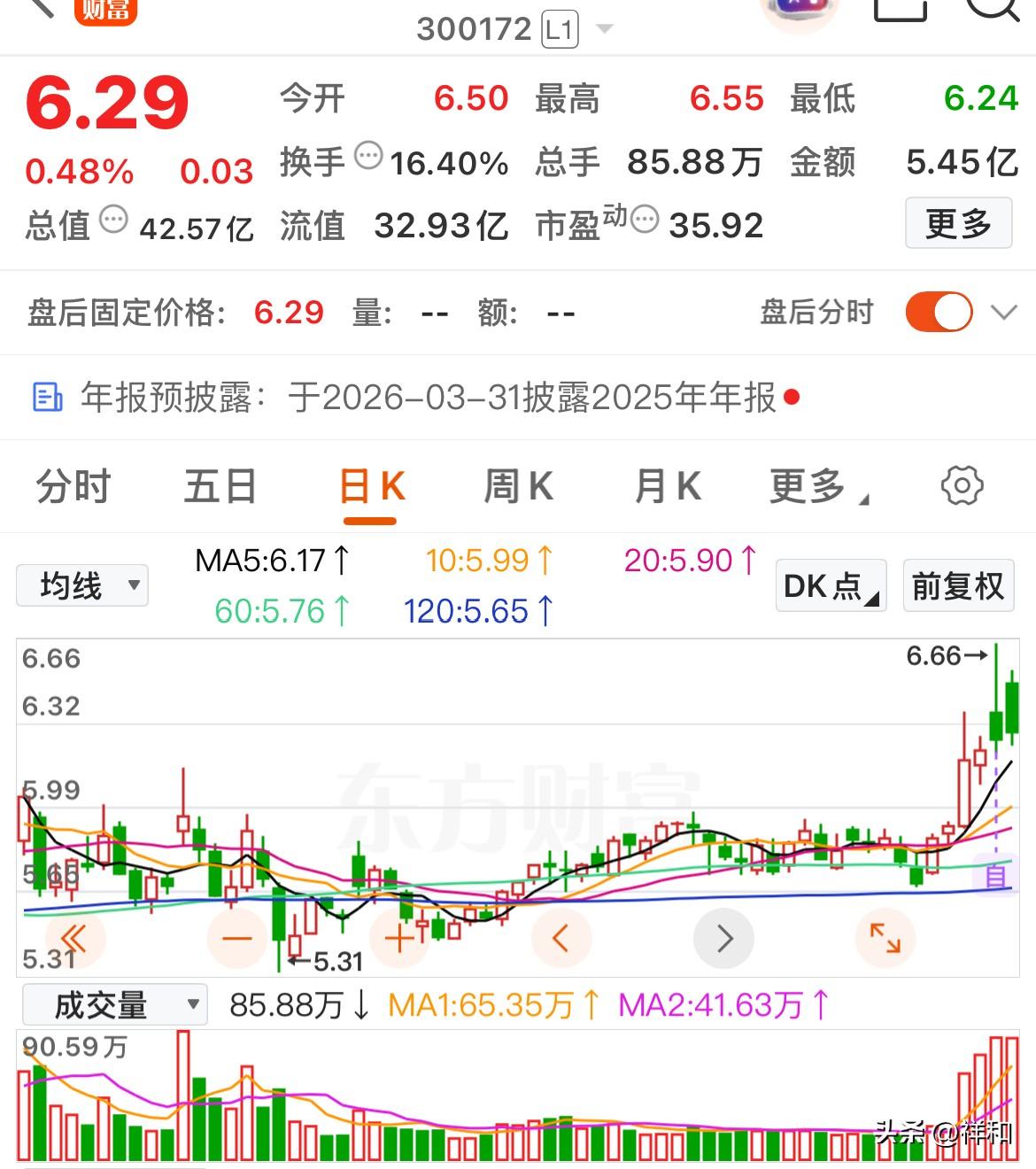Zoom out the chart with the minus icon
The height and width of the screenshot is (1169, 1036).
236,937
